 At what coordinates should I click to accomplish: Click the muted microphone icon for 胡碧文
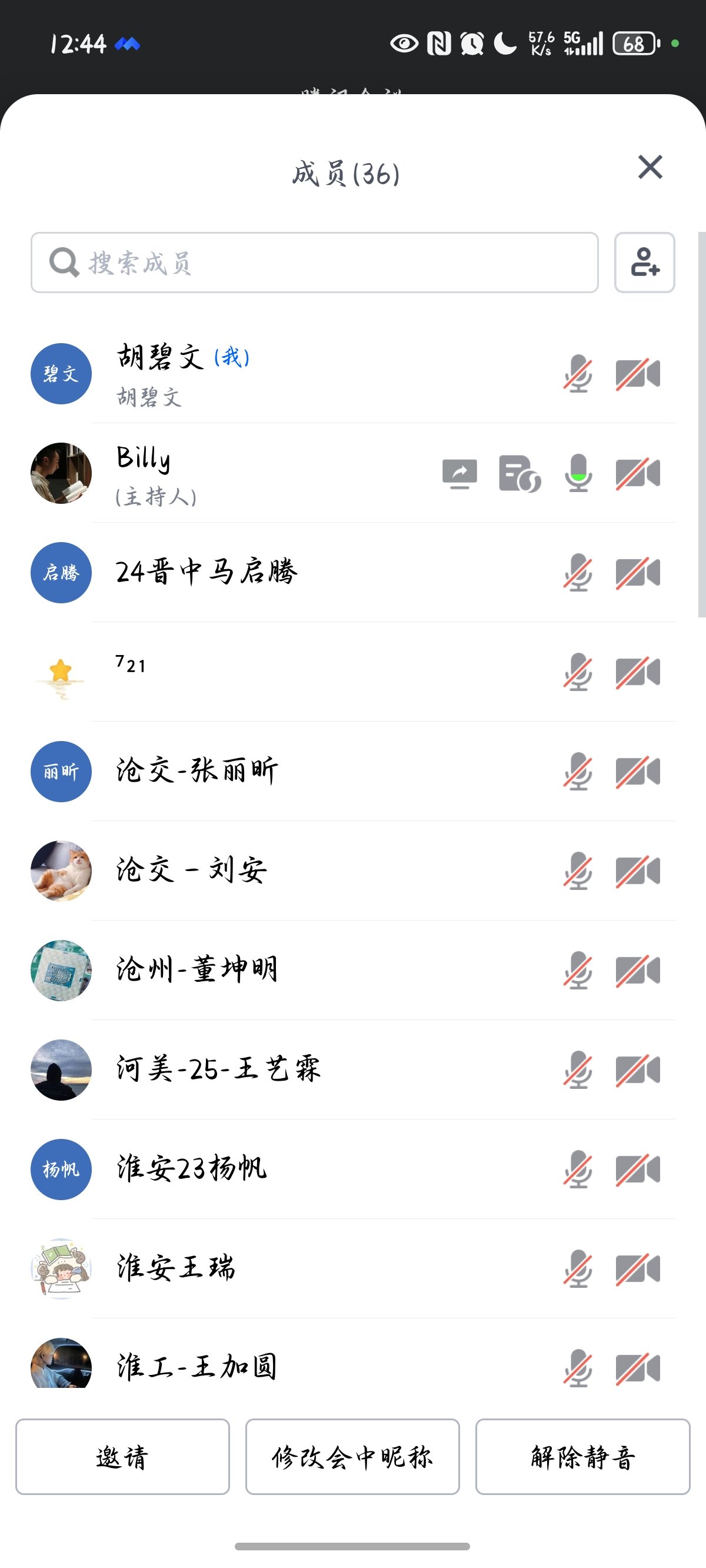point(576,374)
